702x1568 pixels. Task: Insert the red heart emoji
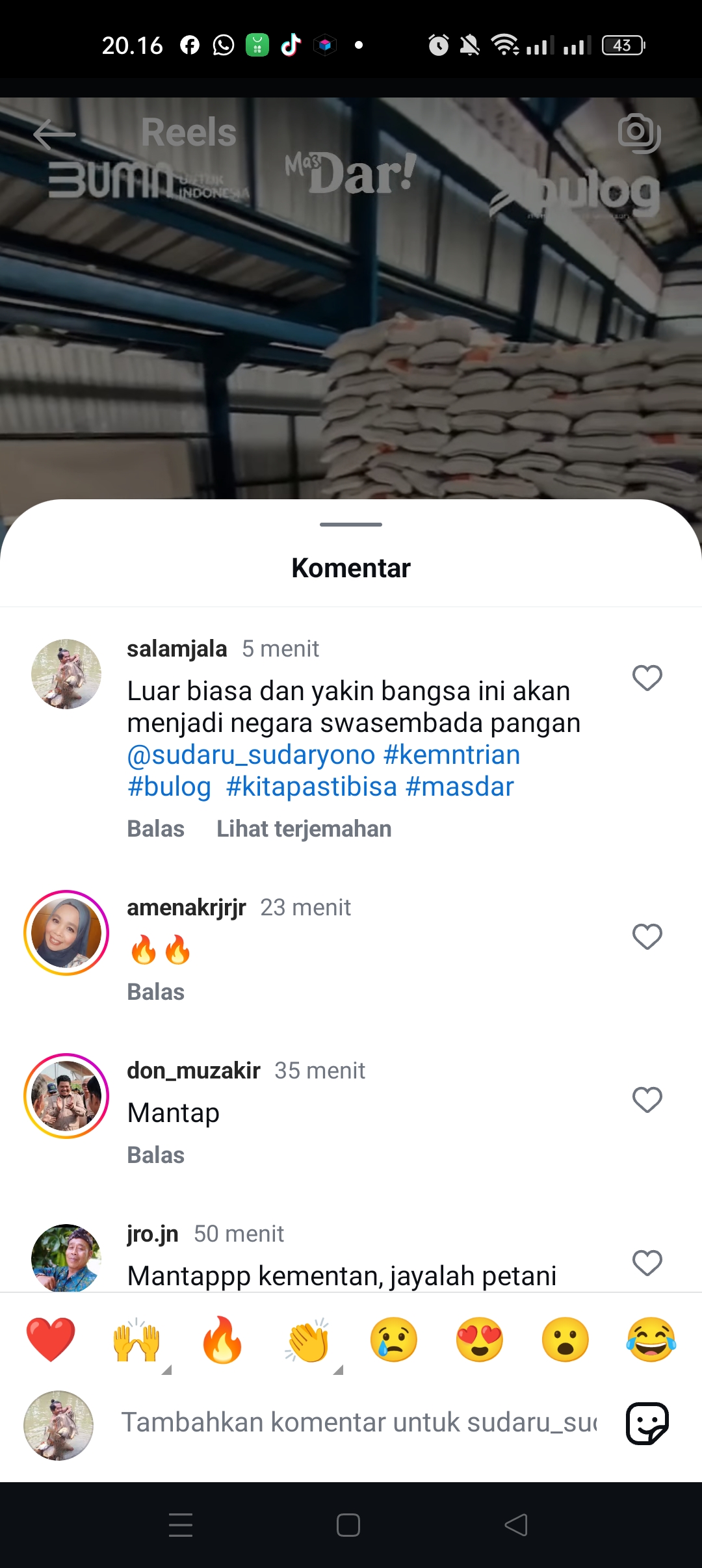[x=51, y=1340]
